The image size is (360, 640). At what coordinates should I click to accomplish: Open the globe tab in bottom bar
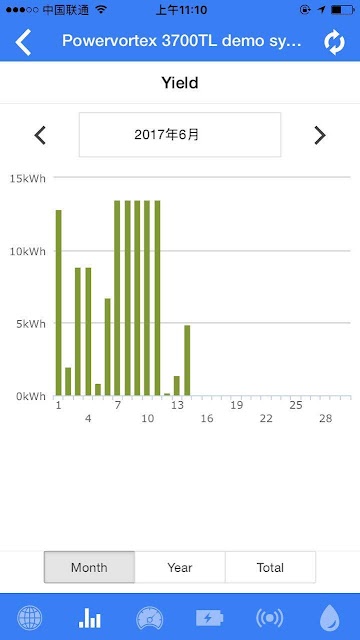click(x=29, y=618)
